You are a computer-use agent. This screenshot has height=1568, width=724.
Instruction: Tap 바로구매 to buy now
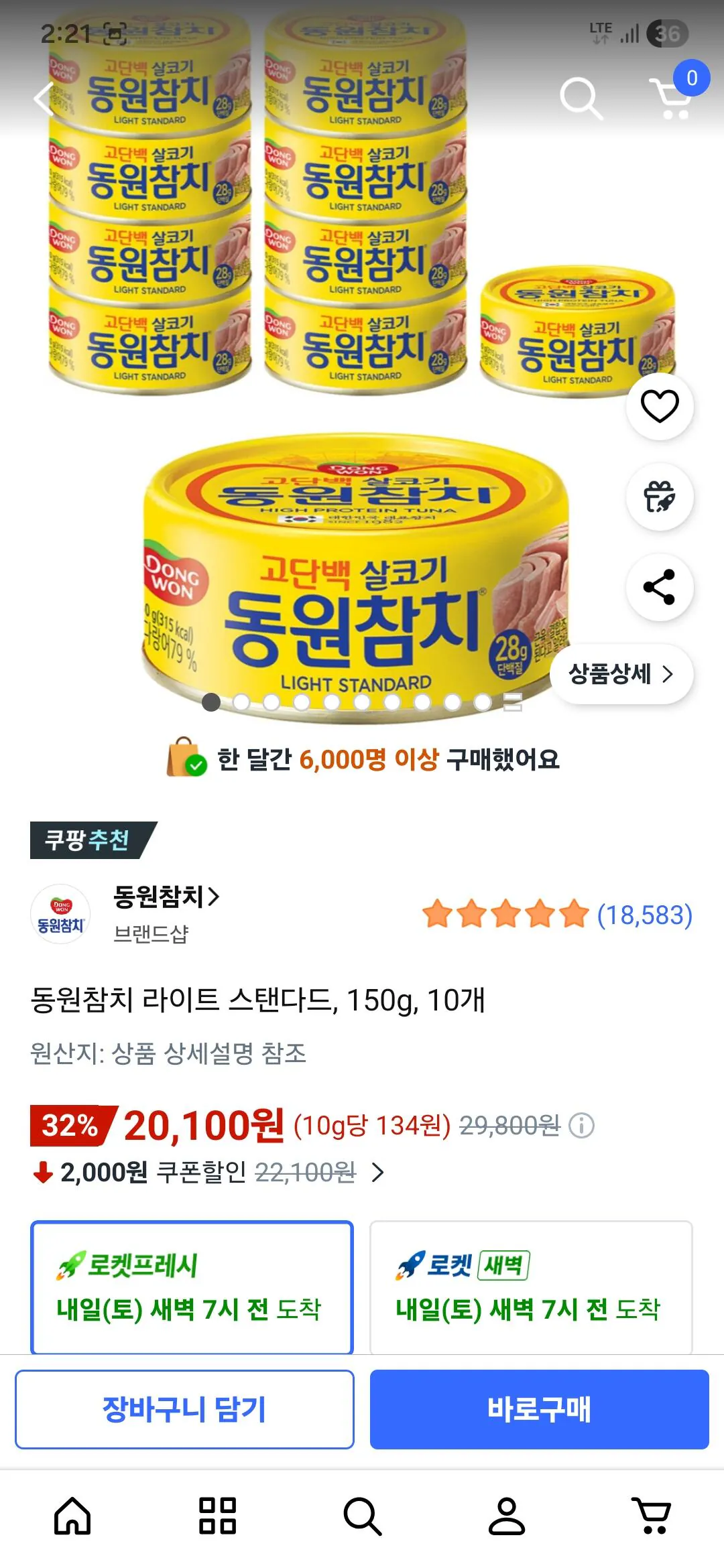point(543,1411)
